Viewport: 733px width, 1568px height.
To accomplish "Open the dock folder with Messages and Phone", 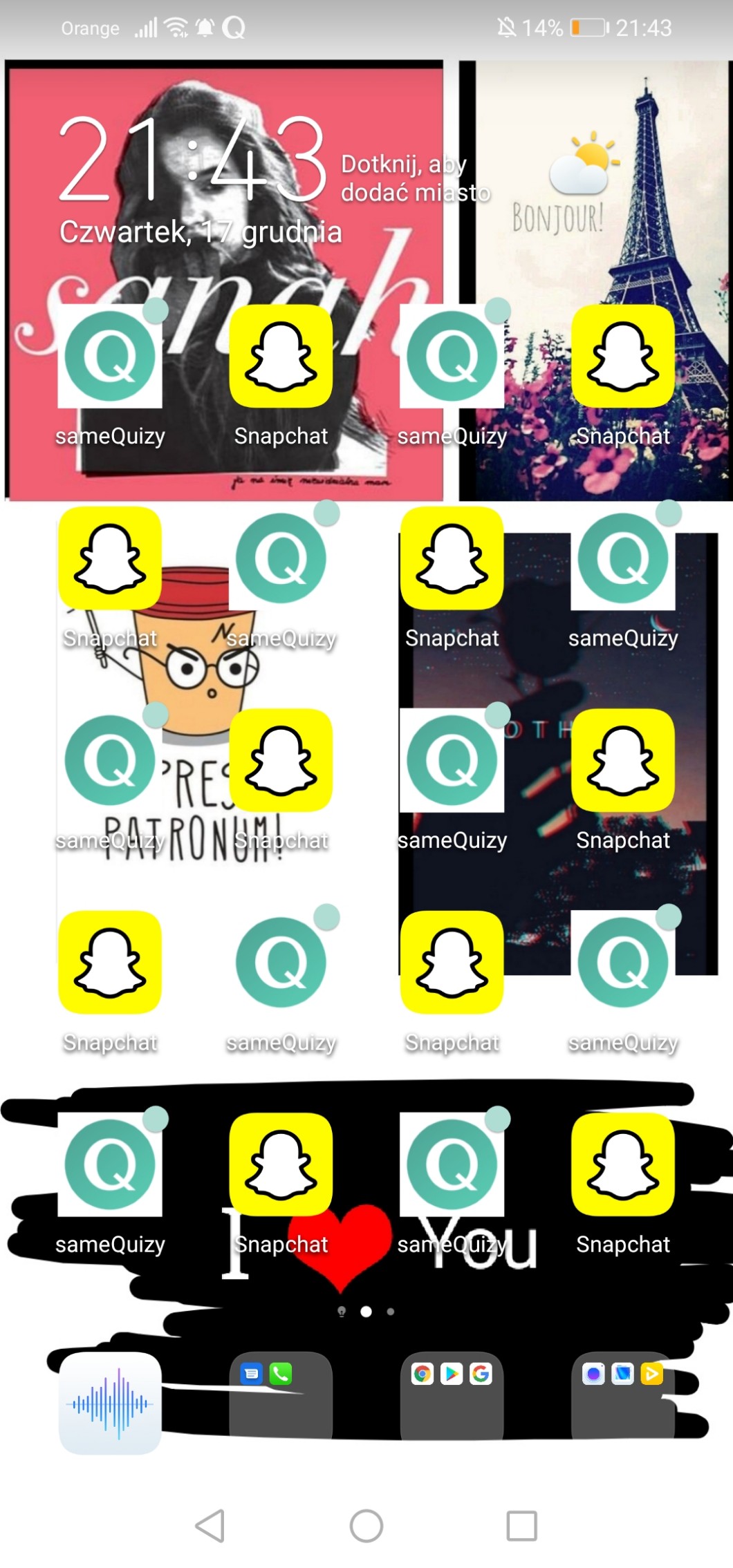I will pos(281,1396).
